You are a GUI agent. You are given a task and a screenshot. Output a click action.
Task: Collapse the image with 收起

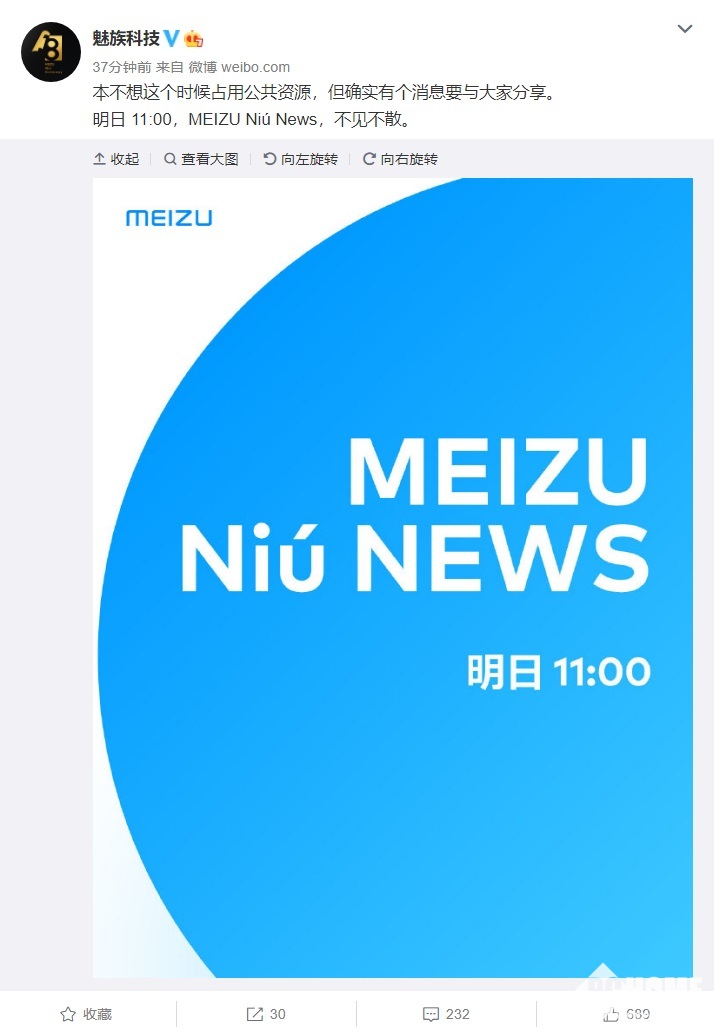tap(116, 159)
